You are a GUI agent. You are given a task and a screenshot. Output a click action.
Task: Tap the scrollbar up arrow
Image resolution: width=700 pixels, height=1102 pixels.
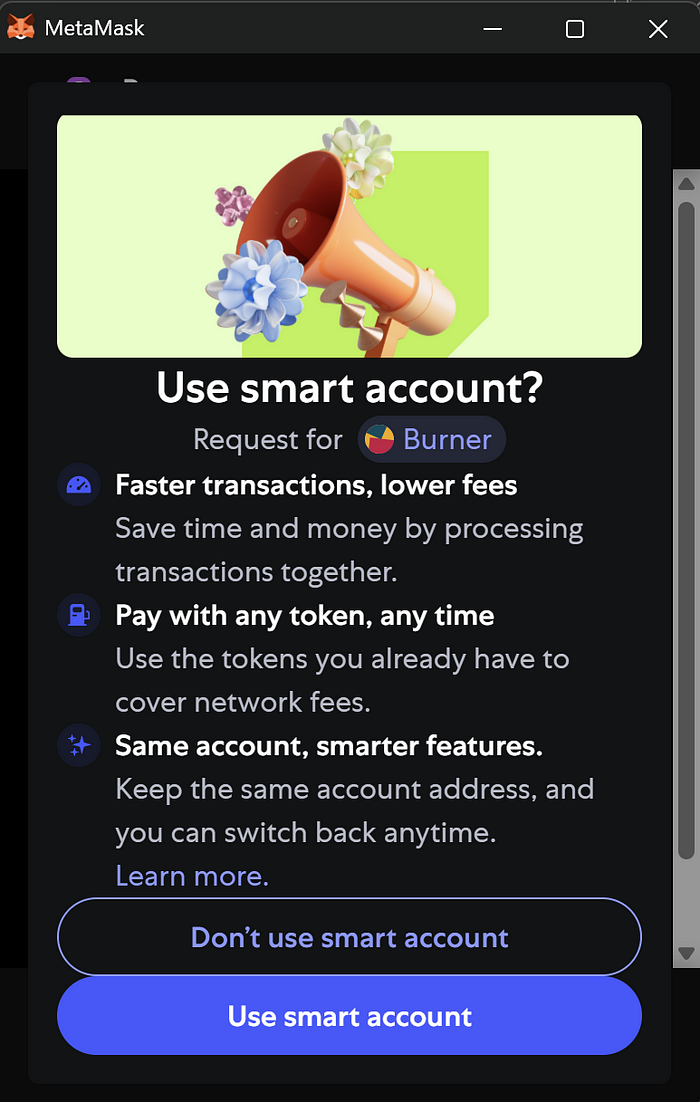(x=685, y=184)
